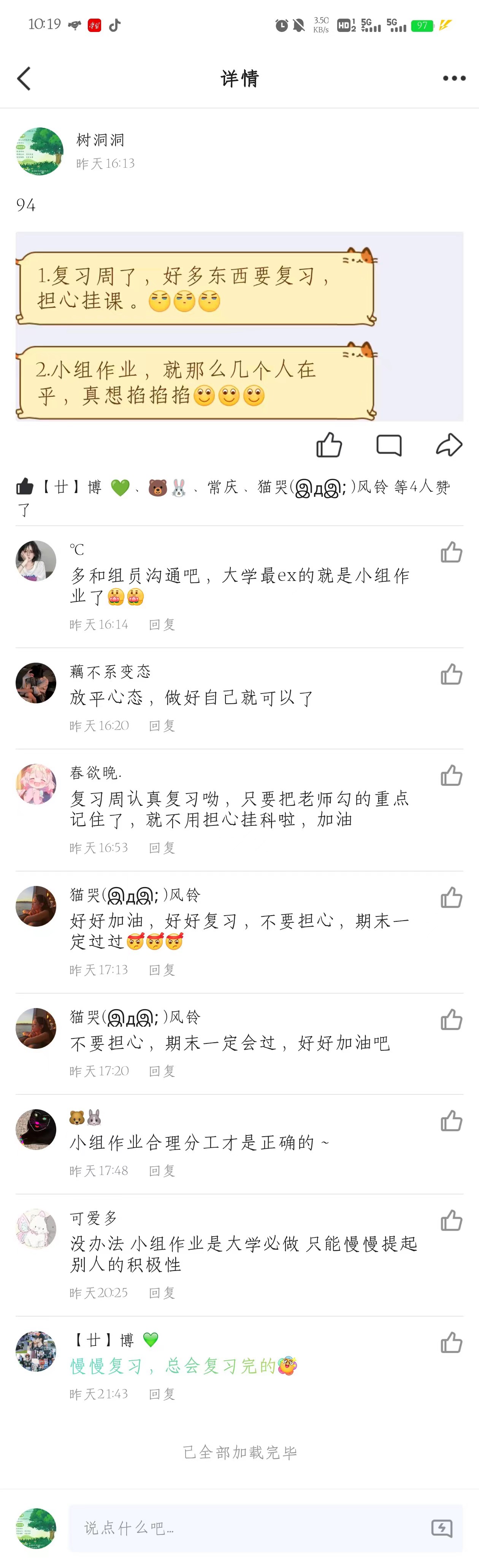Viewport: 479px width, 1568px height.
Task: Reply to 春欲晚.'s comment
Action: click(x=162, y=848)
